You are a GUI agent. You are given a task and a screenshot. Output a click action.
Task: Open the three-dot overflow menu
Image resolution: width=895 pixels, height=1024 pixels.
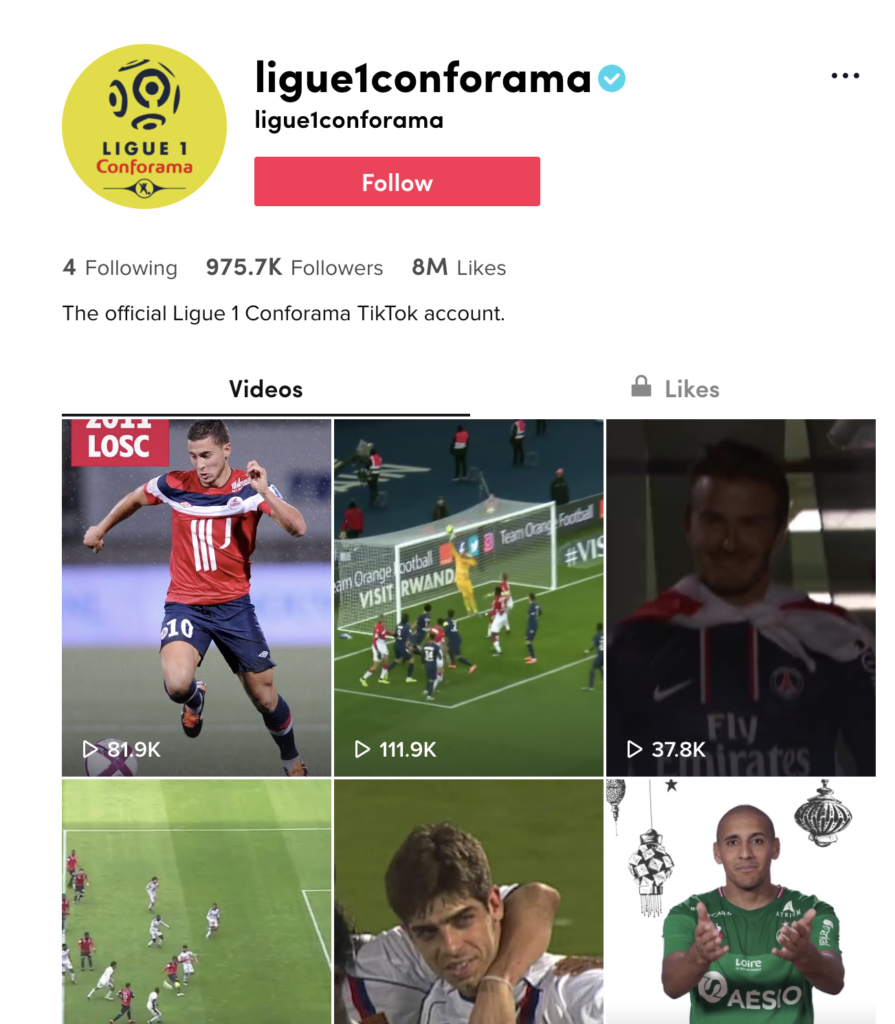tap(845, 77)
